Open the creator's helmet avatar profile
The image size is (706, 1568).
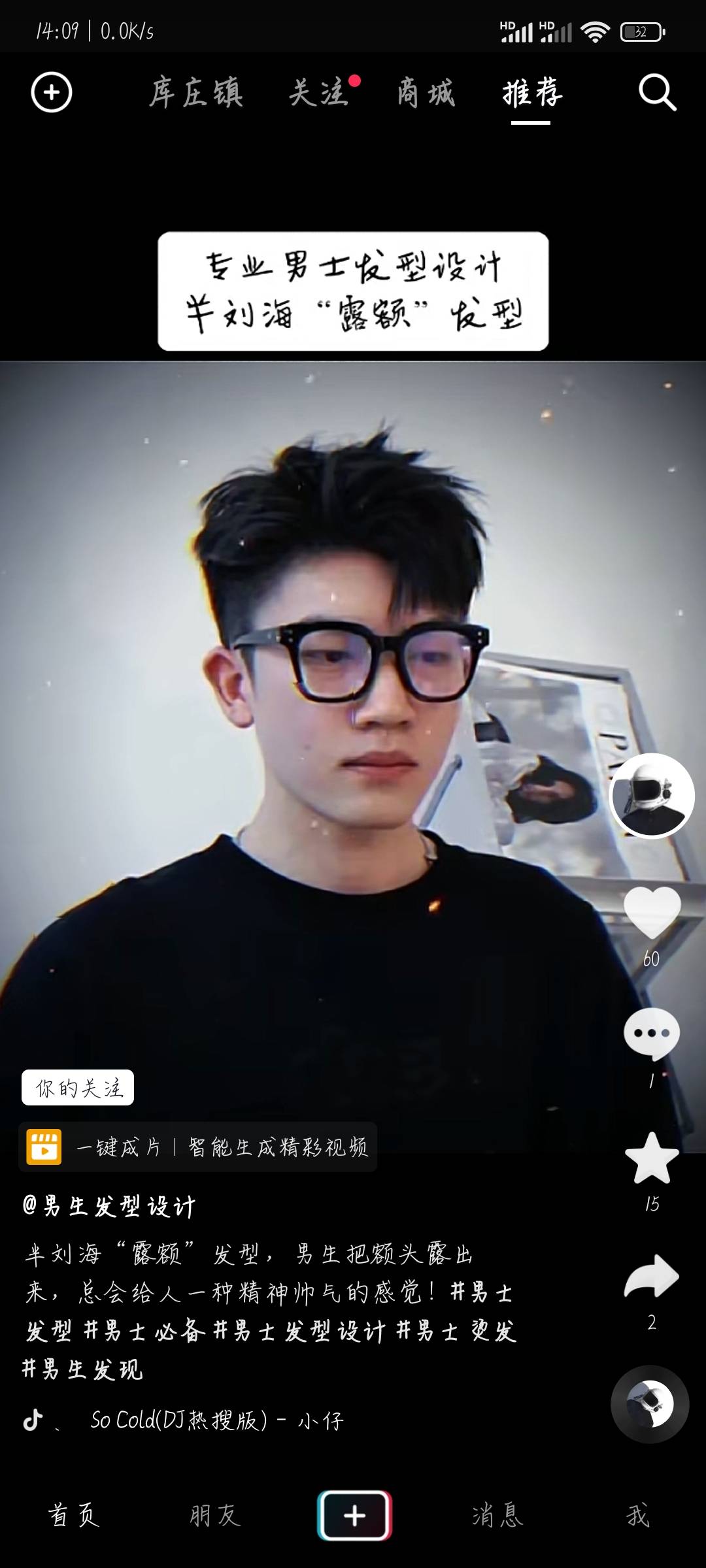pos(652,795)
